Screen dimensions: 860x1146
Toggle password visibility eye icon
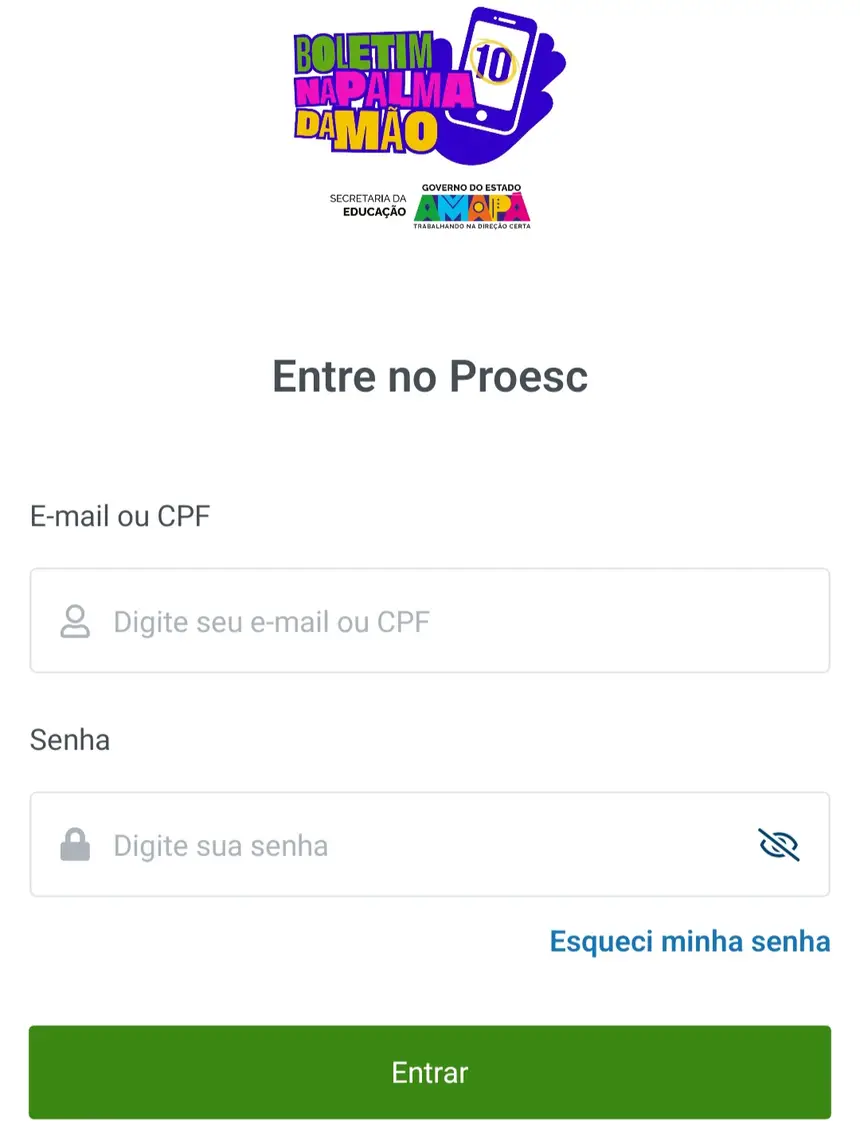click(x=779, y=845)
